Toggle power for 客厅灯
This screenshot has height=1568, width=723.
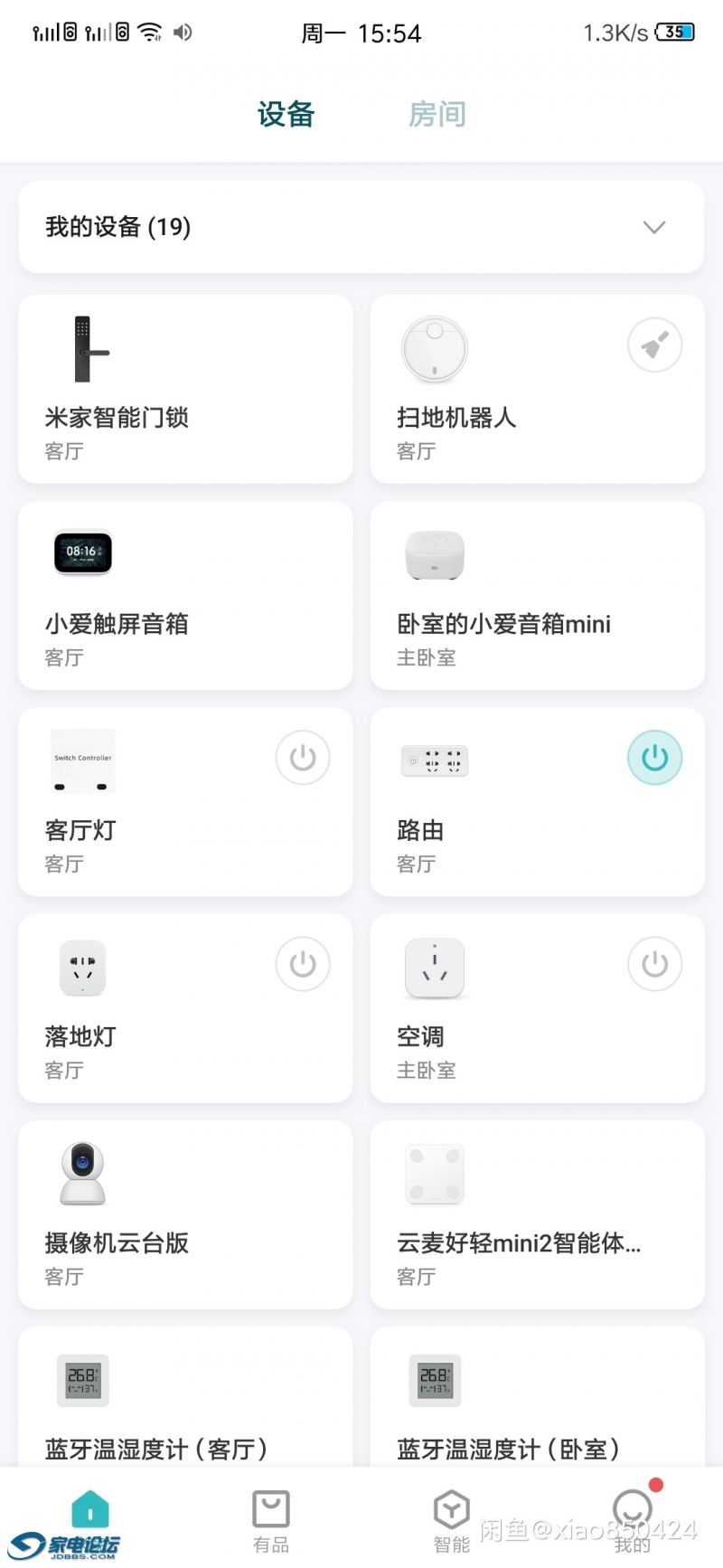(303, 758)
